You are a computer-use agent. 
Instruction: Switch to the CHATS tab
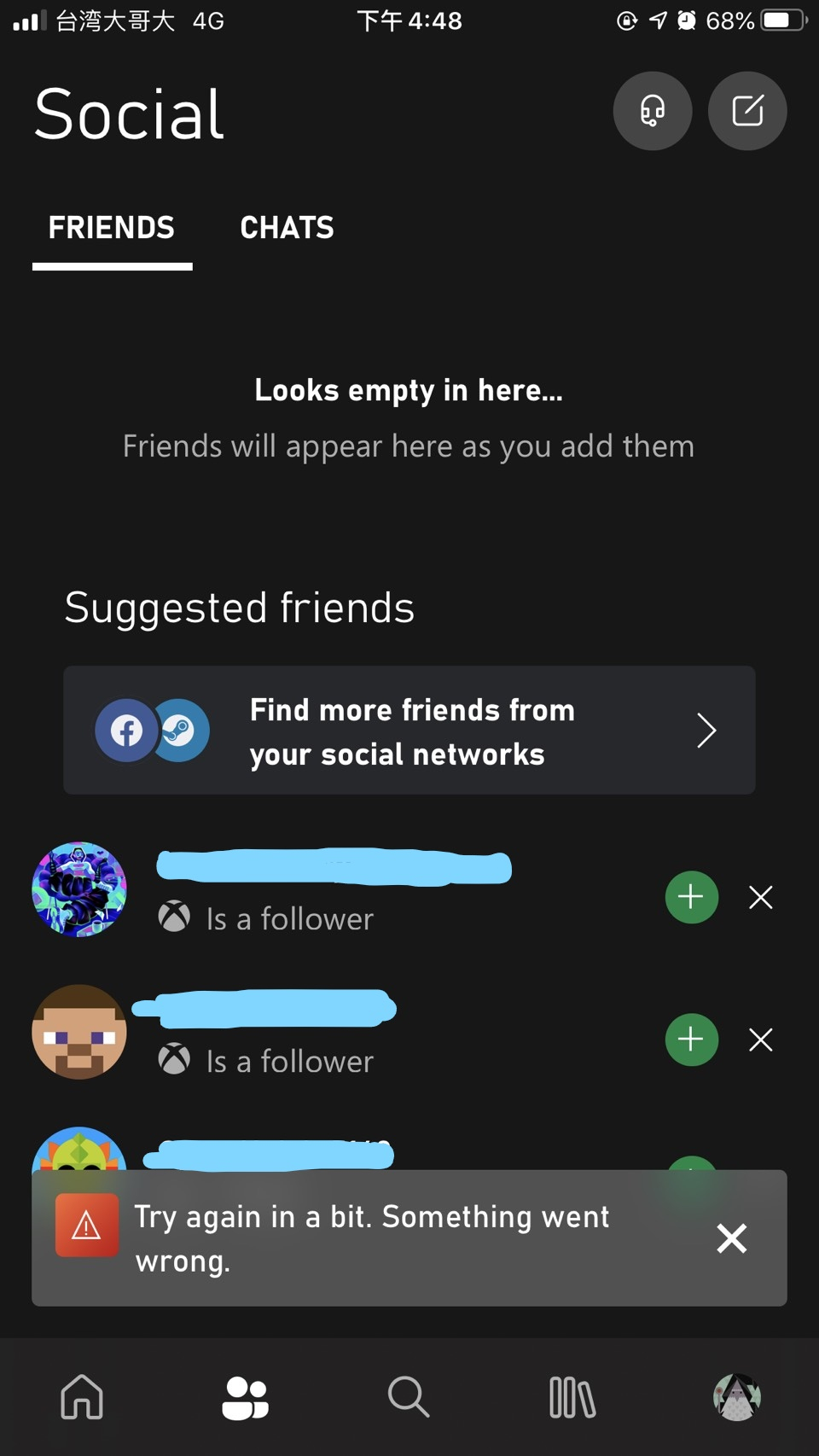pos(287,228)
